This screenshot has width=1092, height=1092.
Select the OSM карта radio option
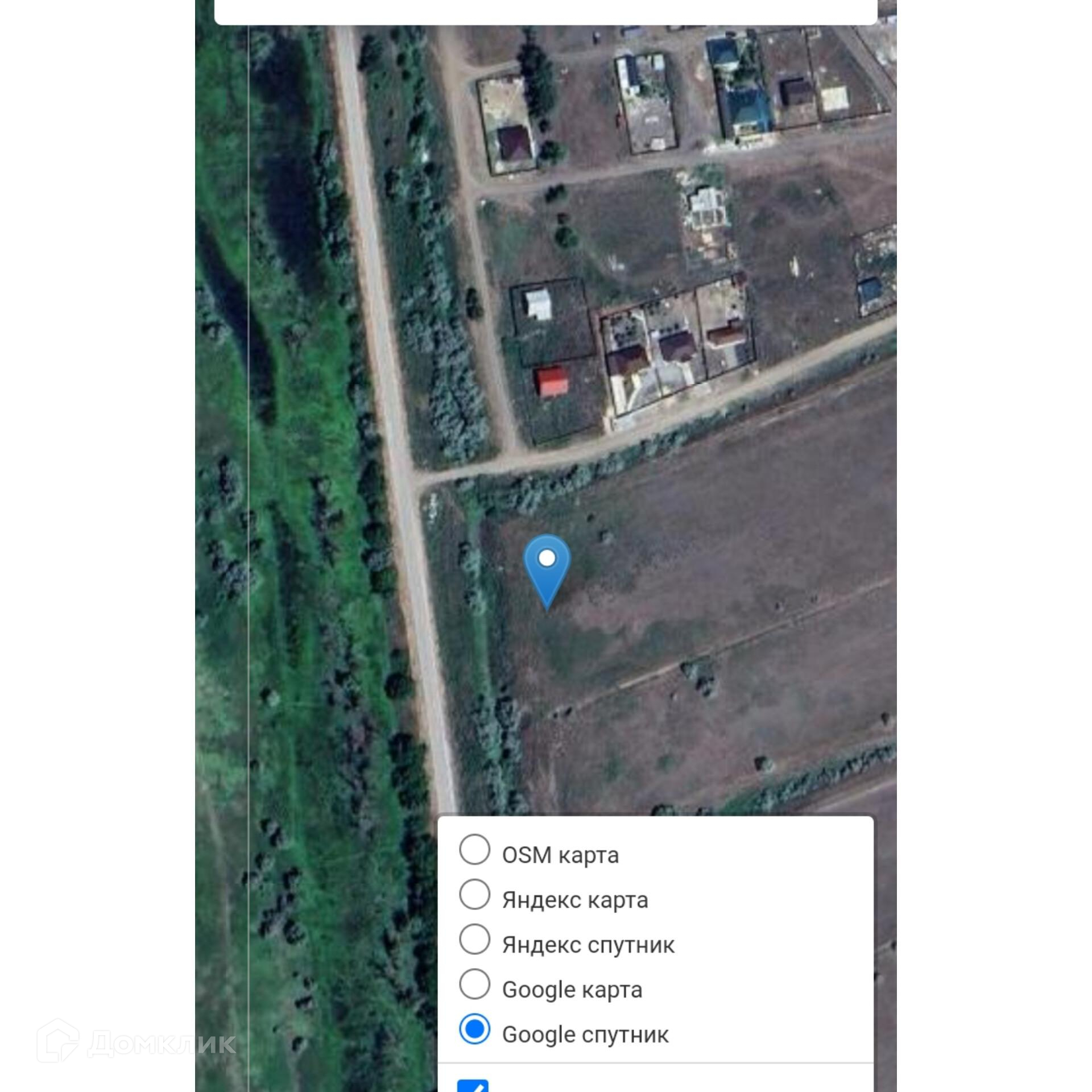tap(474, 850)
